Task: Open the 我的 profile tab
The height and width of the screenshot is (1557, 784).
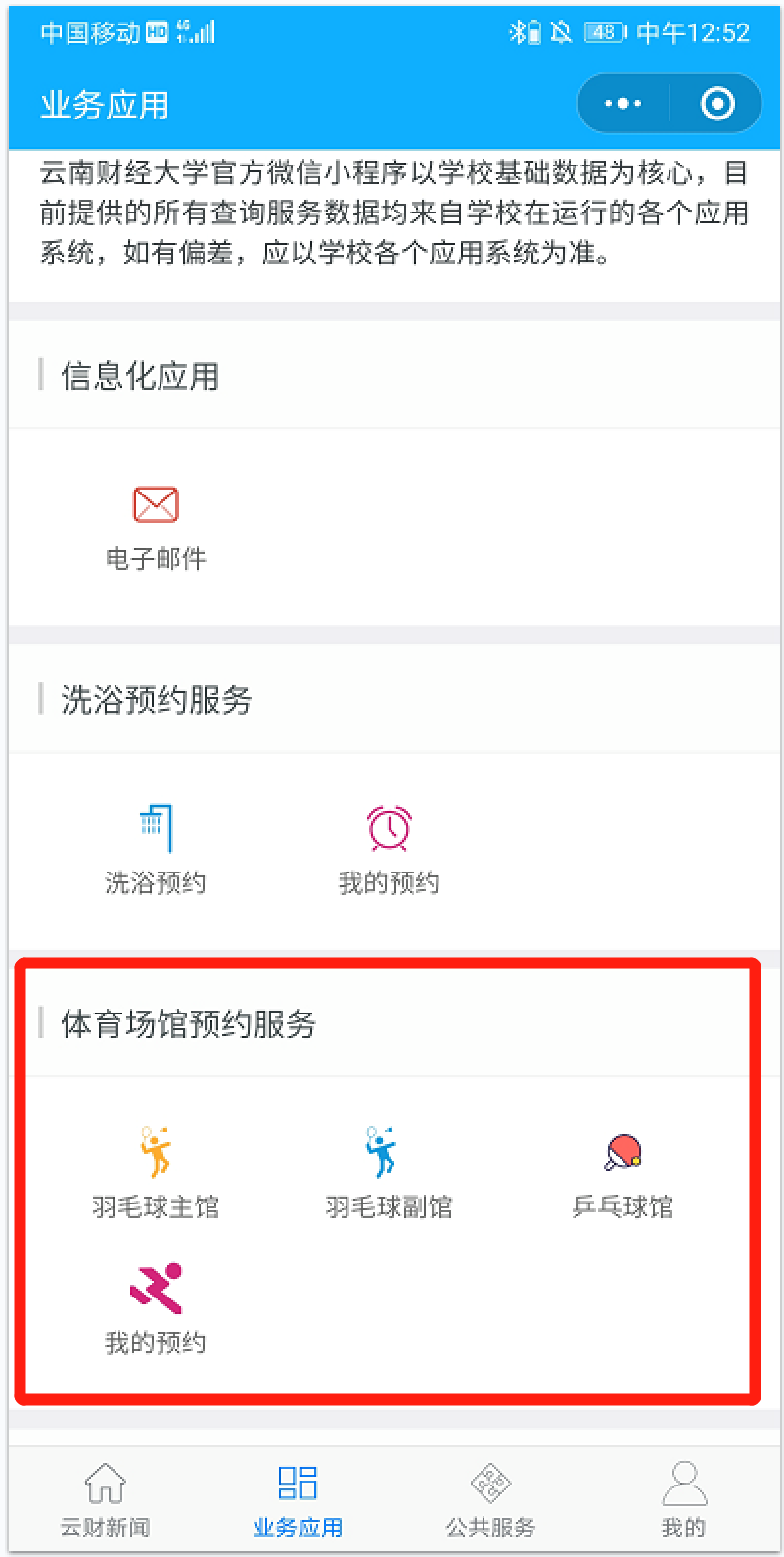Action: tap(683, 1499)
